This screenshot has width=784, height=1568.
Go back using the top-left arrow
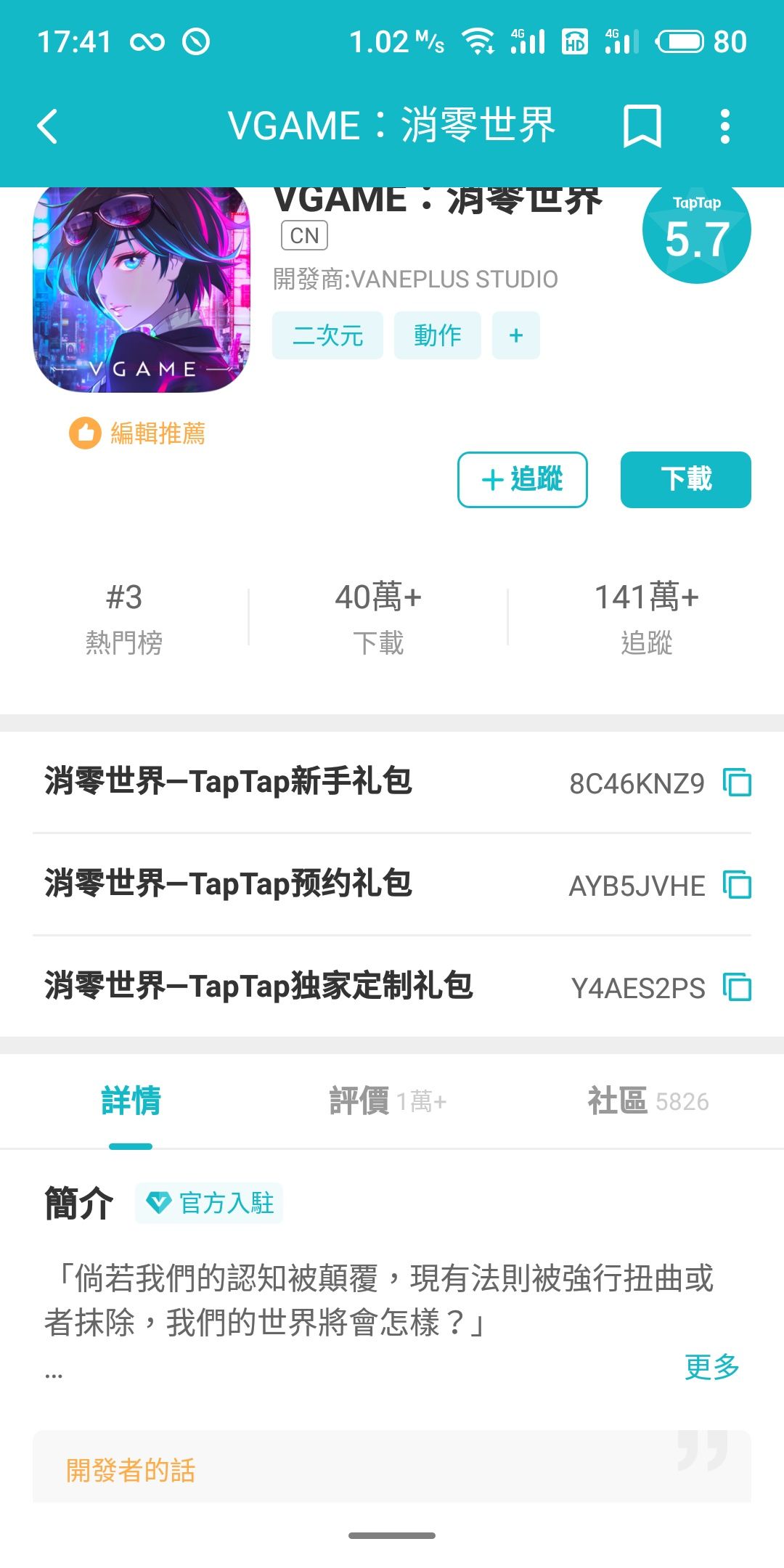pos(48,126)
